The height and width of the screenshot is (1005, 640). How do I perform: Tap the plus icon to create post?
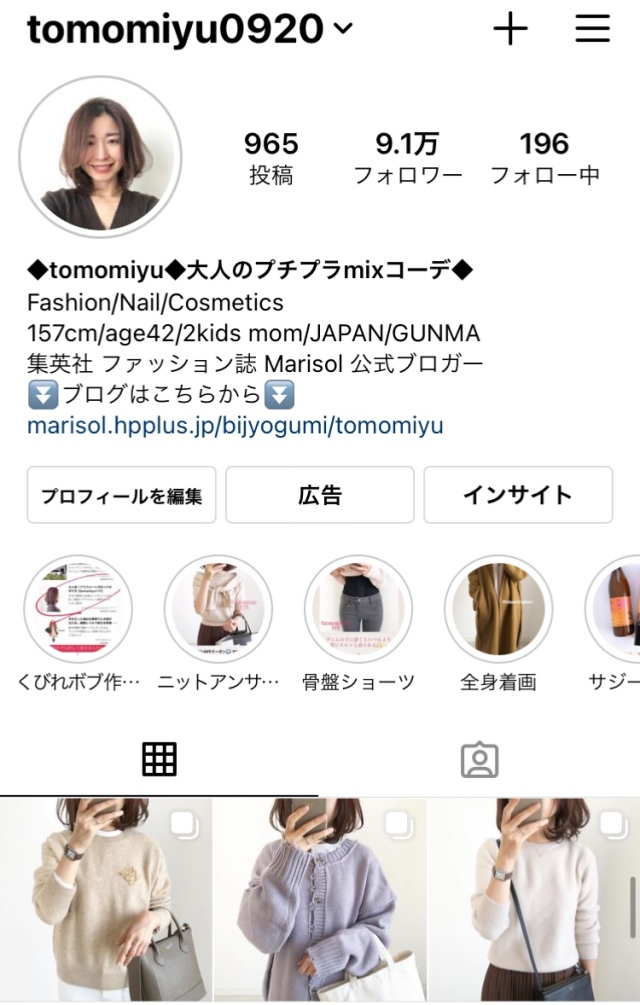pyautogui.click(x=510, y=30)
